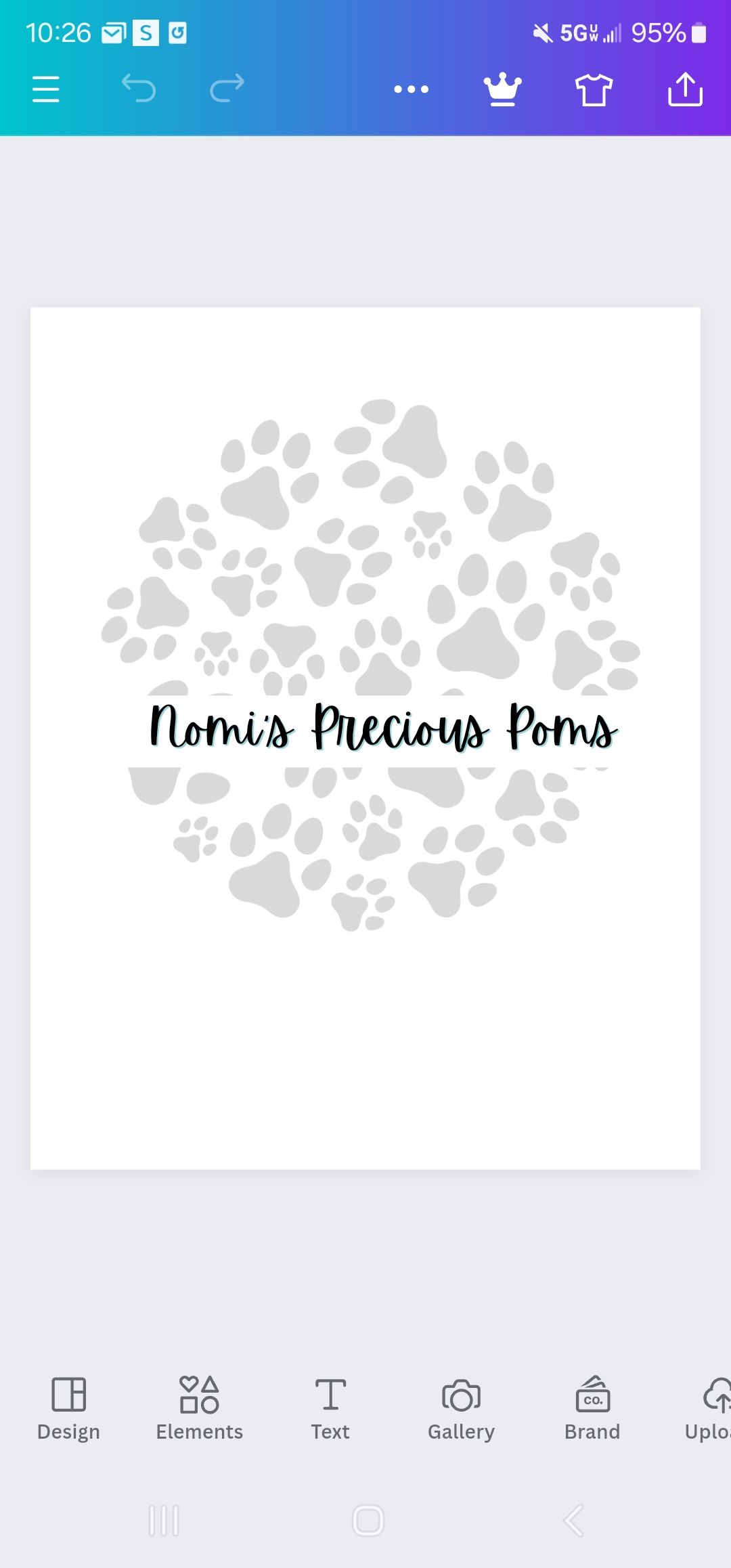This screenshot has width=731, height=1568.
Task: Open the t-shirt print products icon
Action: pyautogui.click(x=594, y=89)
